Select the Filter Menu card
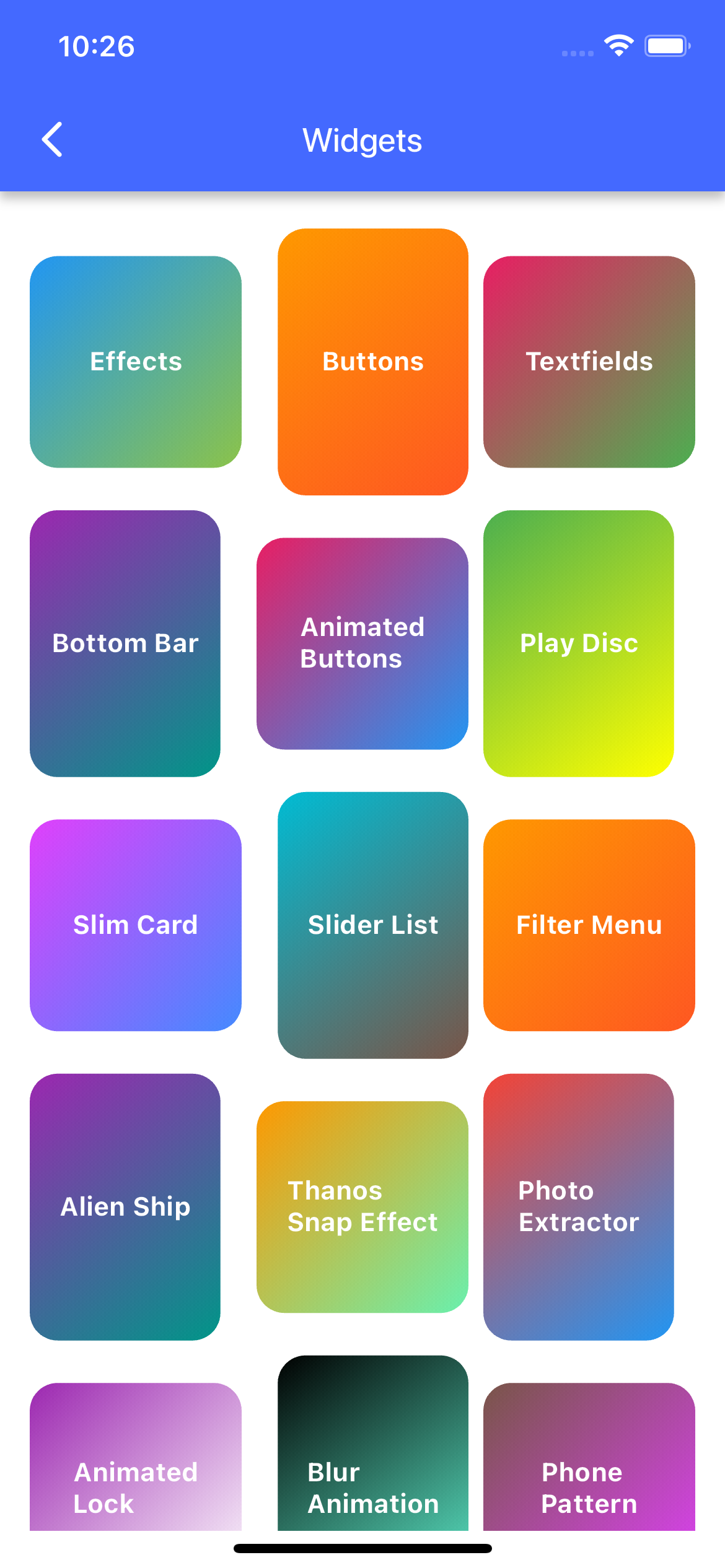Screen dimensions: 725x1568 tap(589, 925)
